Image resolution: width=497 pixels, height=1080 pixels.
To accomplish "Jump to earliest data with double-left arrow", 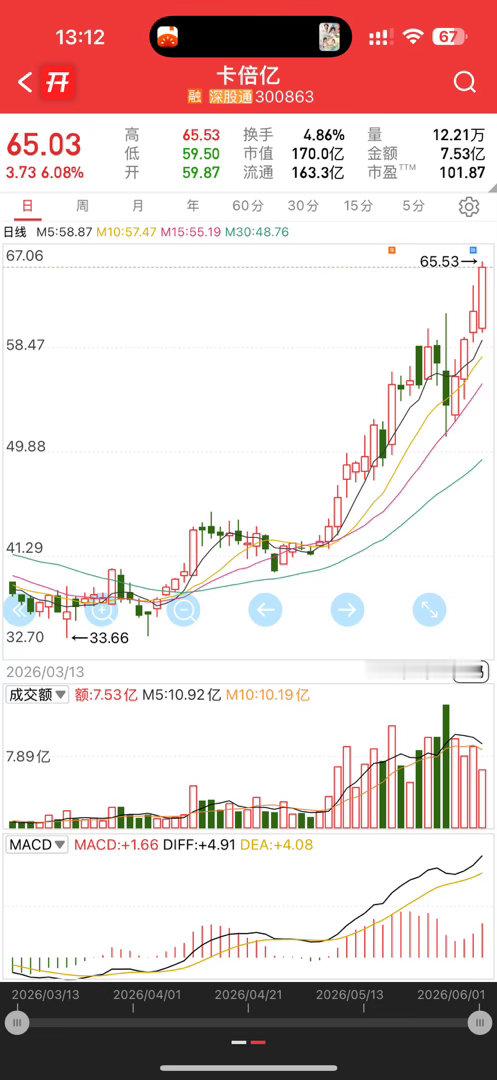I will pyautogui.click(x=19, y=610).
